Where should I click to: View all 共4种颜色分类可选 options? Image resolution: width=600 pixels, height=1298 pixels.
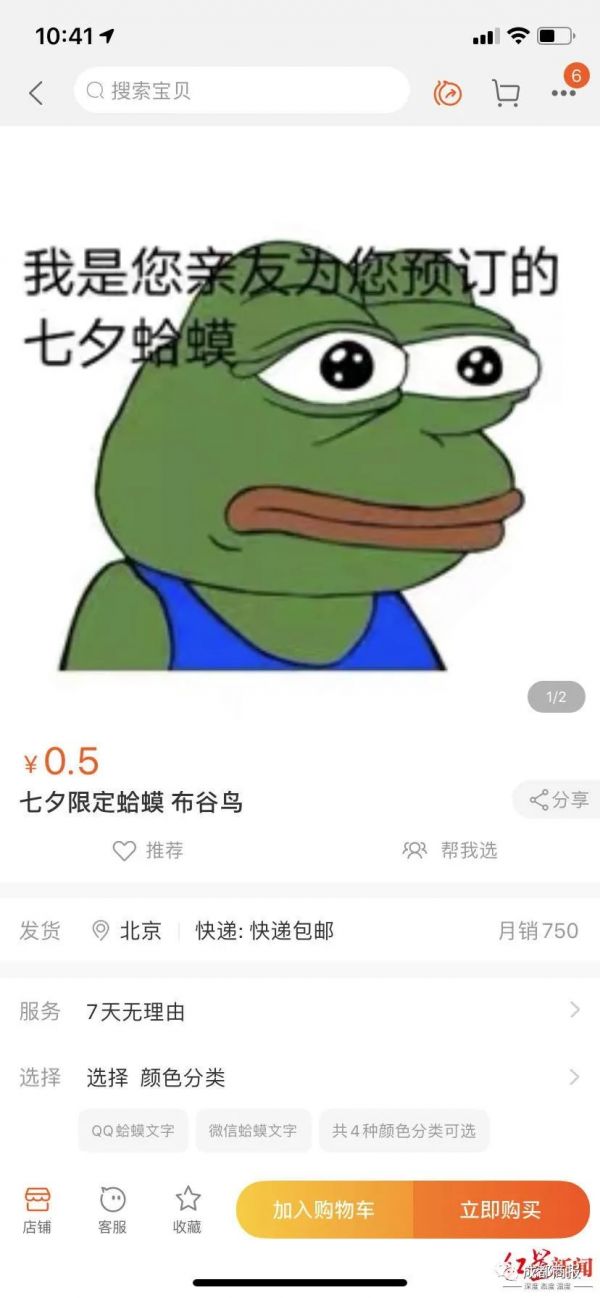[404, 1130]
